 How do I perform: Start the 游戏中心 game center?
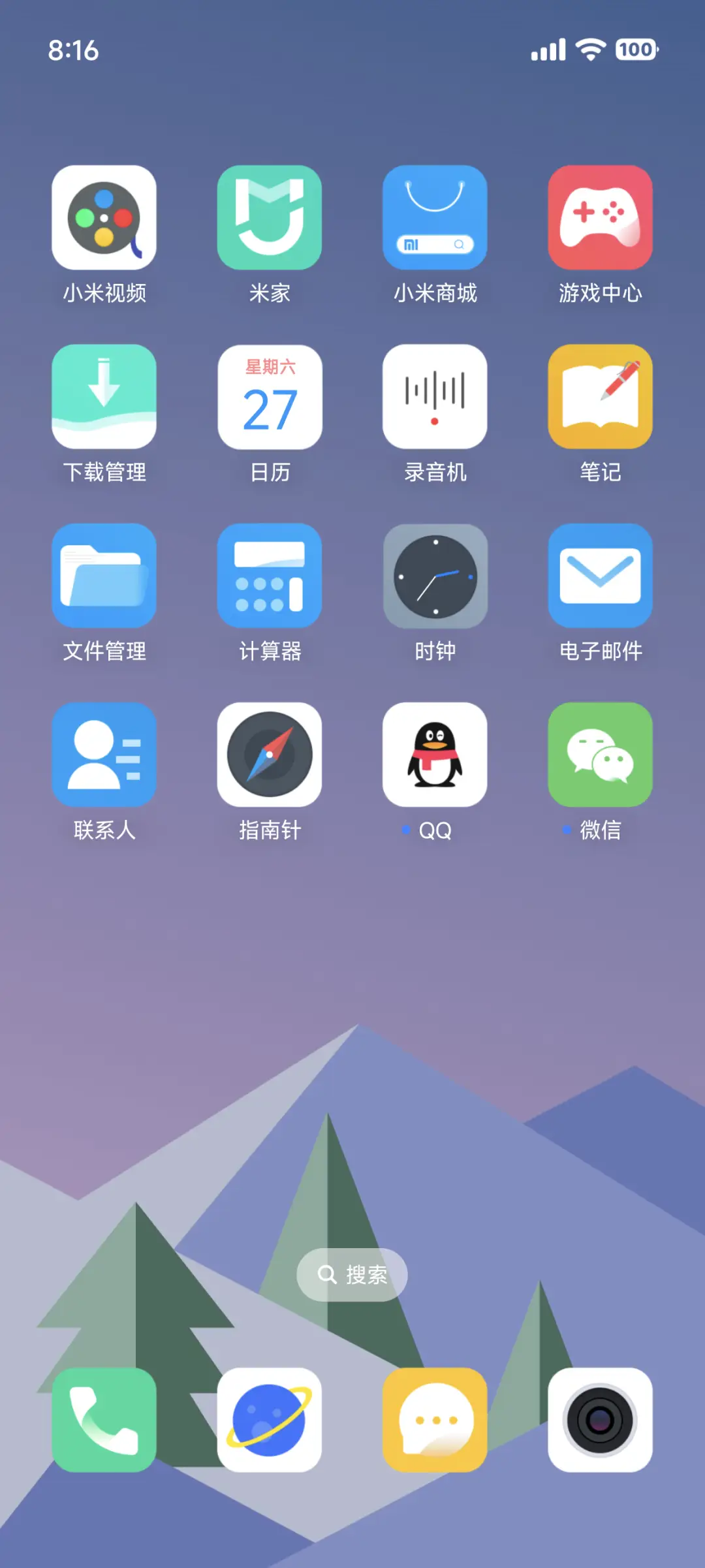point(600,219)
